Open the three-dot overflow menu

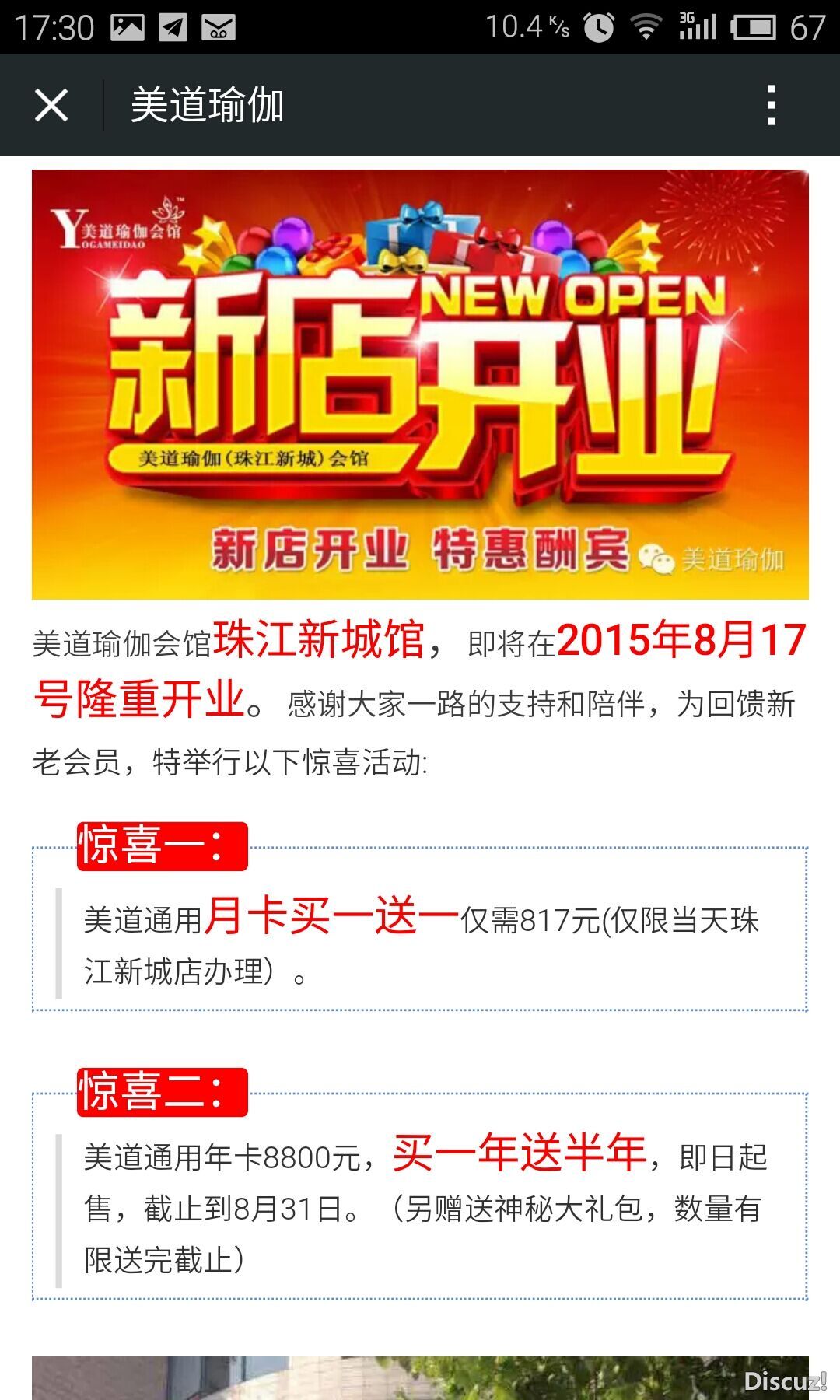coord(771,105)
